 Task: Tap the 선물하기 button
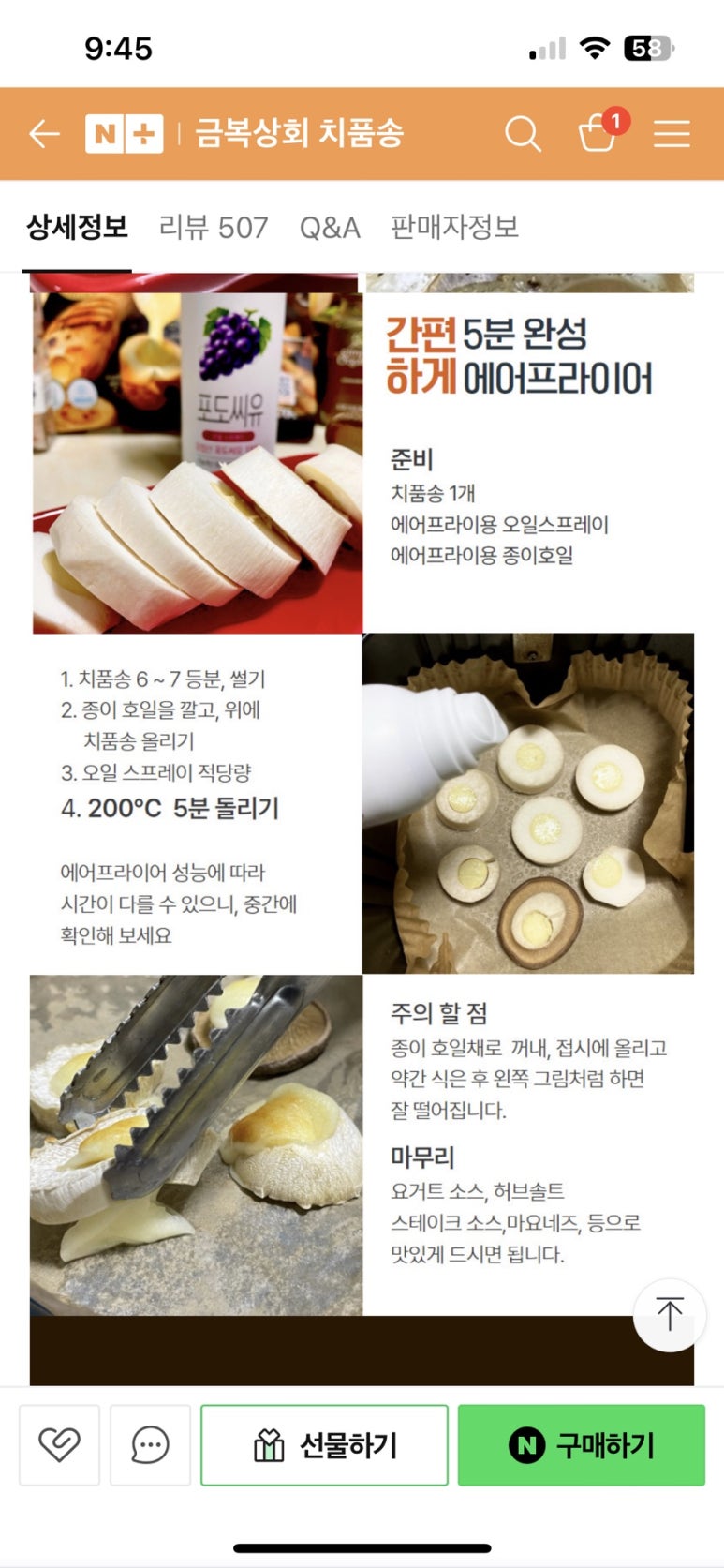tap(324, 1444)
